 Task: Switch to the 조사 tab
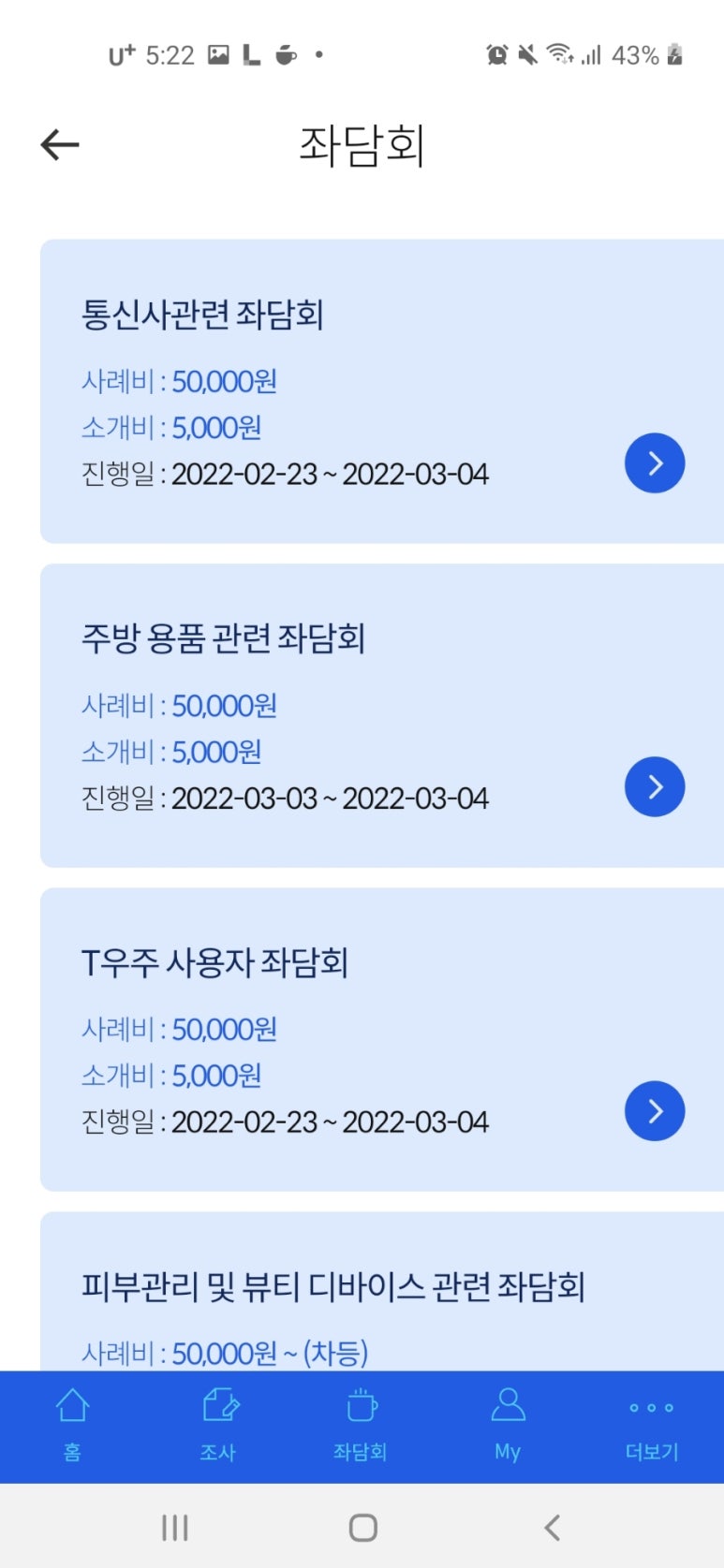(x=218, y=1426)
